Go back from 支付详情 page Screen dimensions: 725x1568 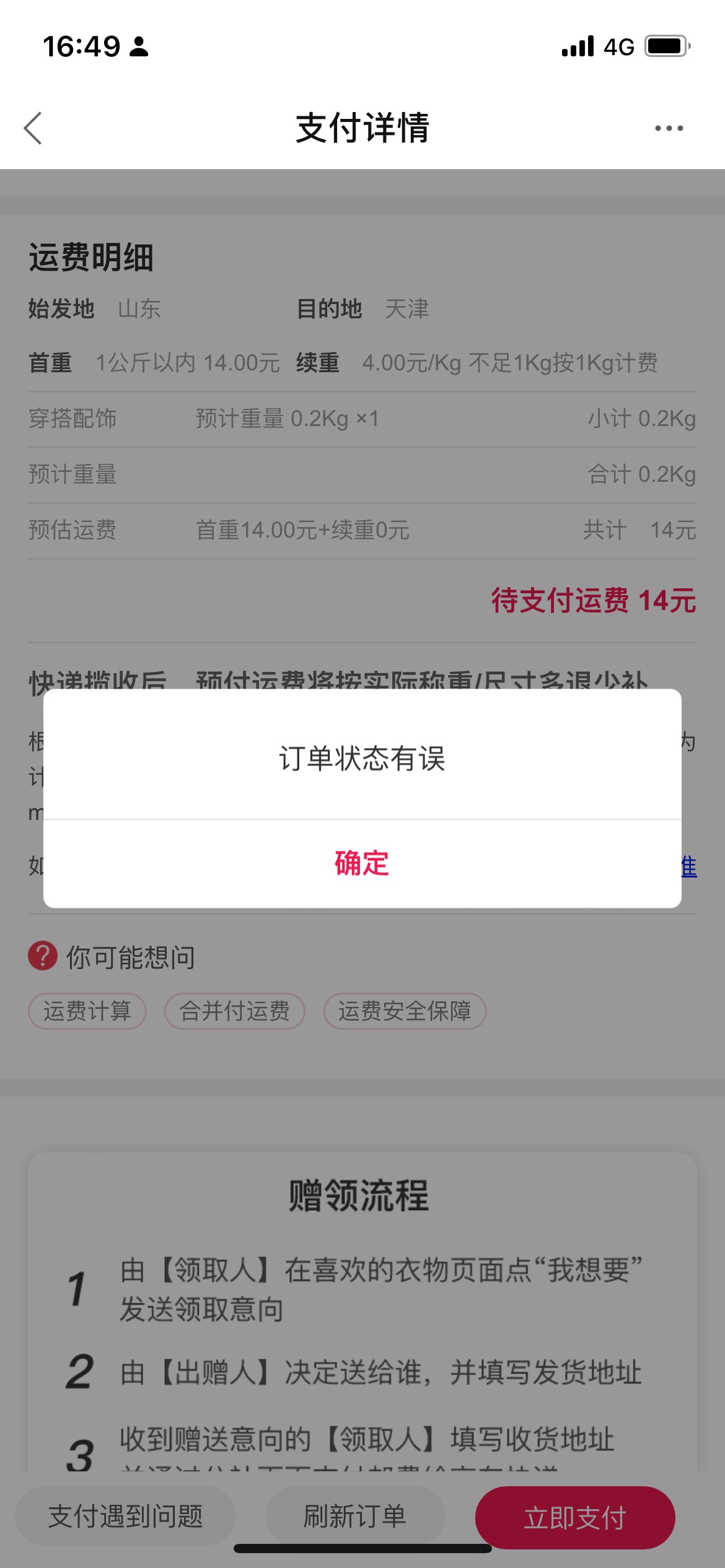tap(33, 128)
